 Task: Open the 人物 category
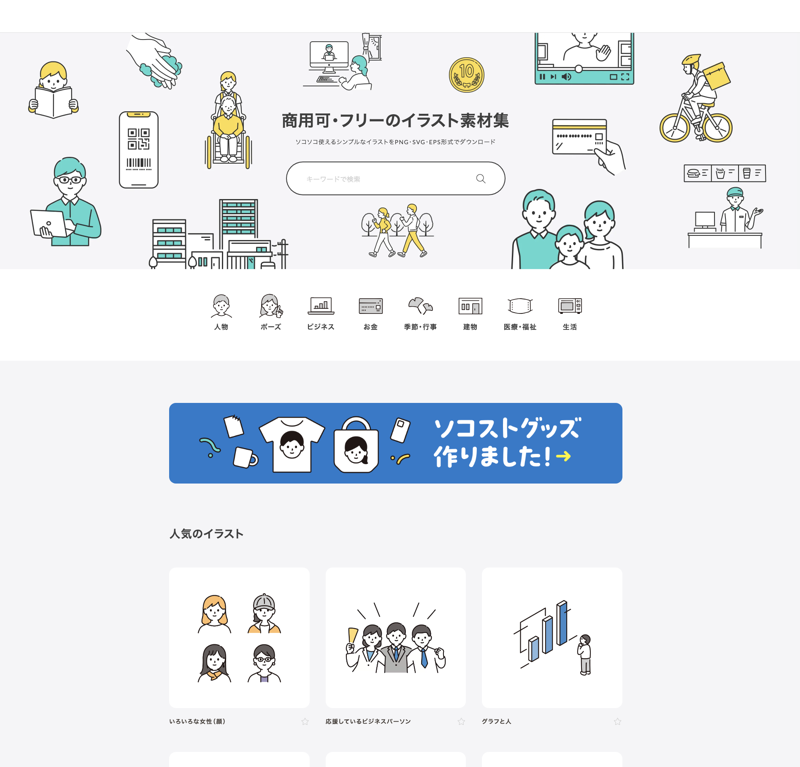coord(221,312)
